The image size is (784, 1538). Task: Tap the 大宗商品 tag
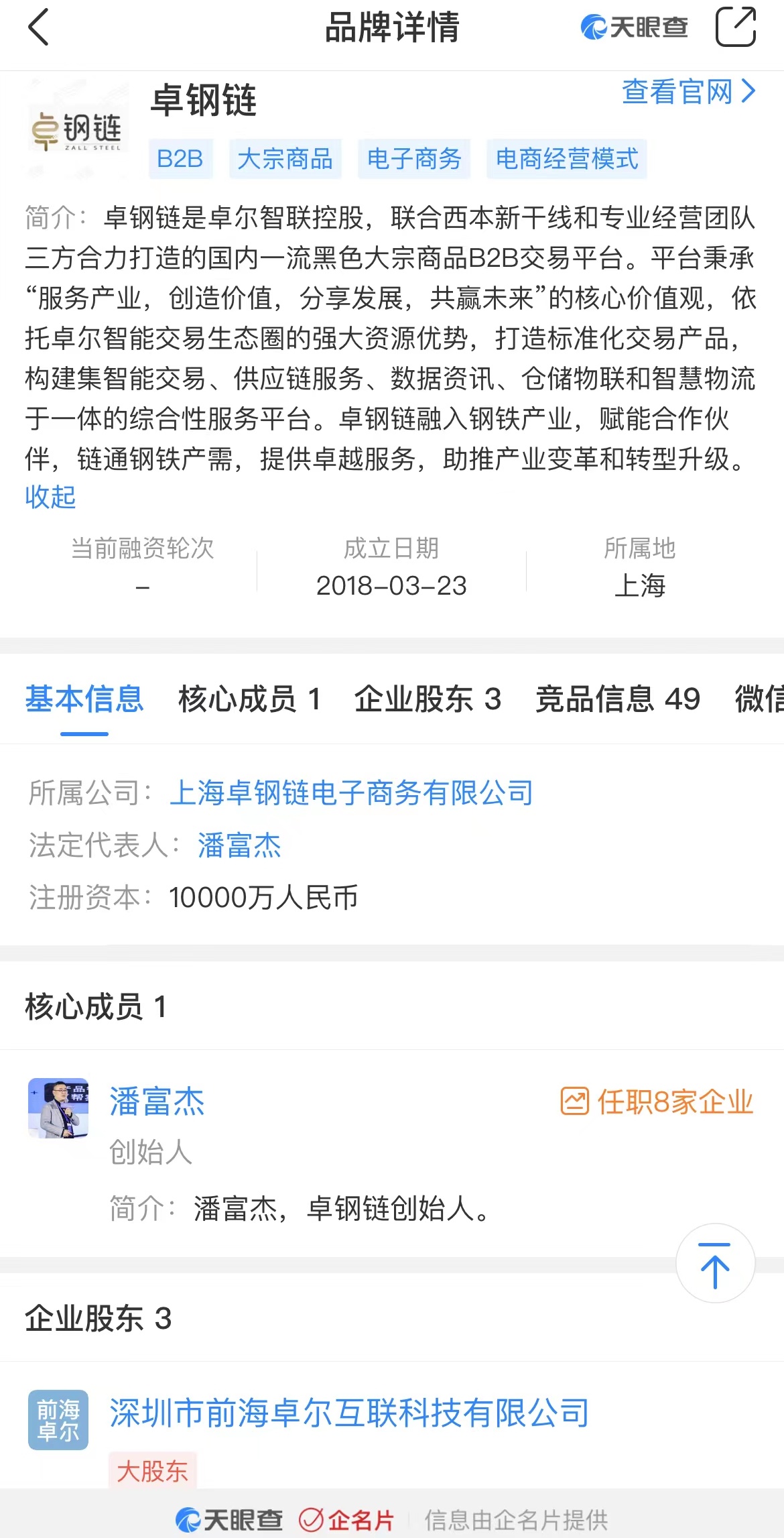coord(285,160)
